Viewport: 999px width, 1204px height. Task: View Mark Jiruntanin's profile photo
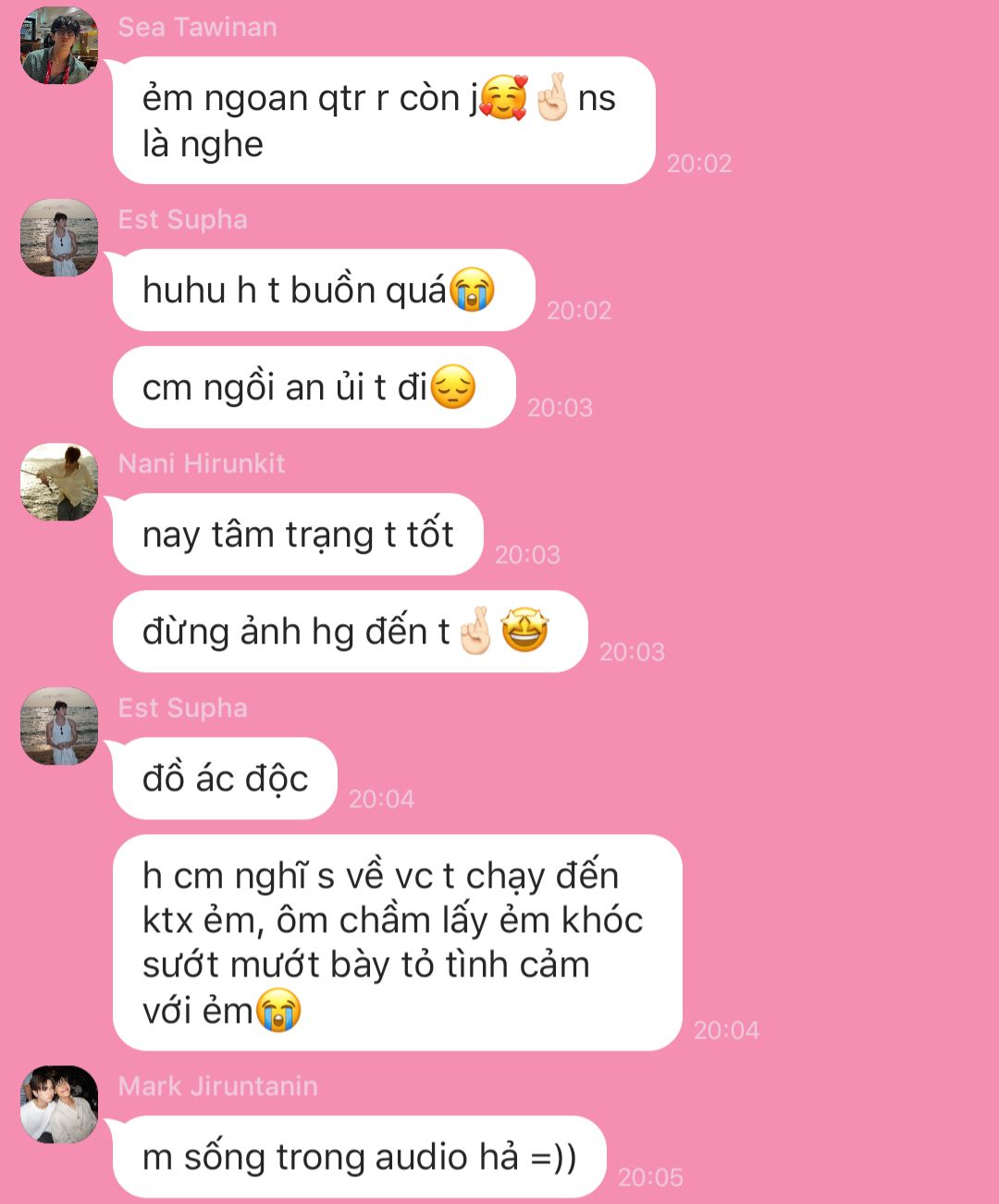(x=59, y=1104)
